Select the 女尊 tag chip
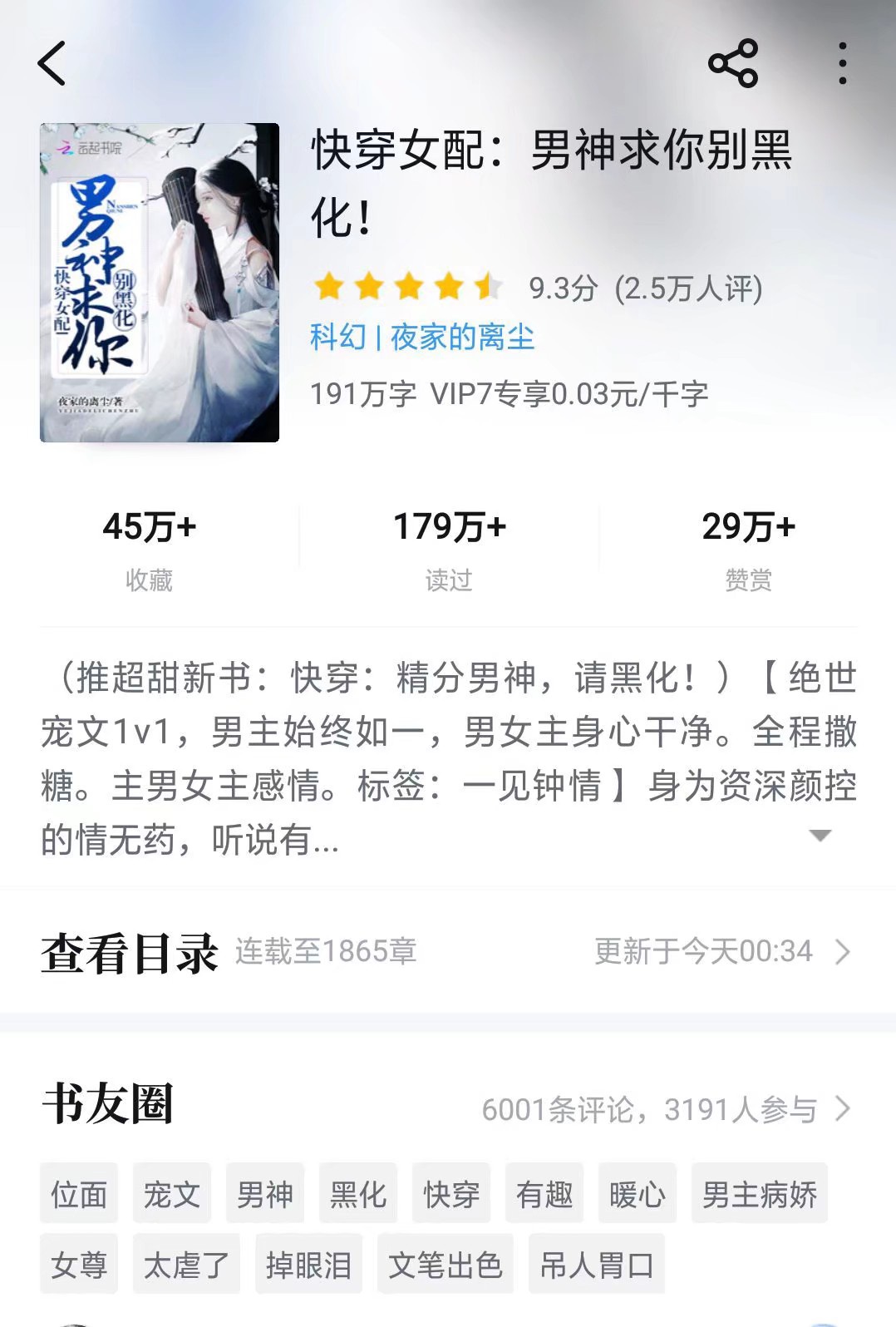The height and width of the screenshot is (1327, 896). [x=79, y=1265]
